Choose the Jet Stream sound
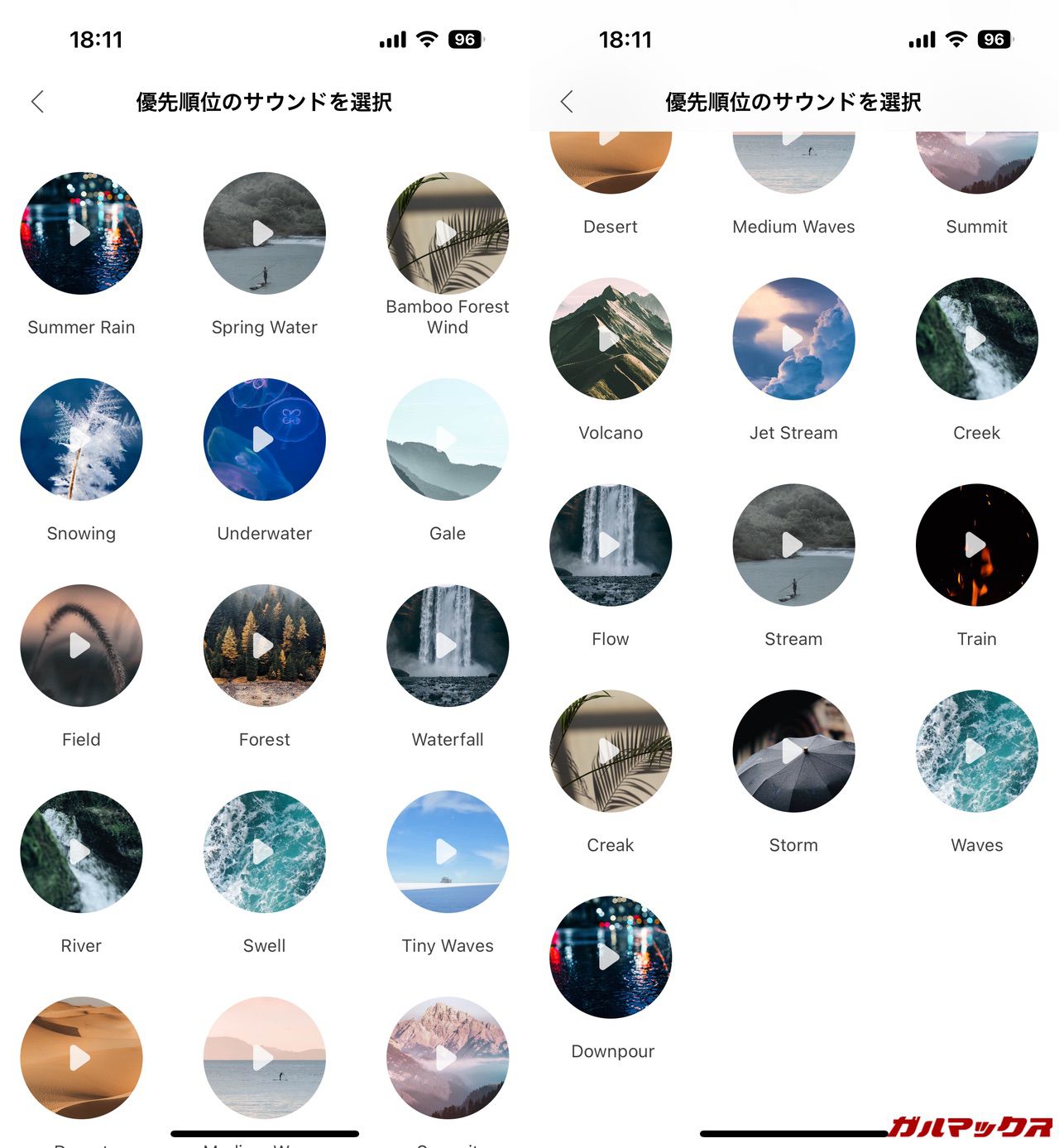The image size is (1059, 1148). (x=793, y=339)
